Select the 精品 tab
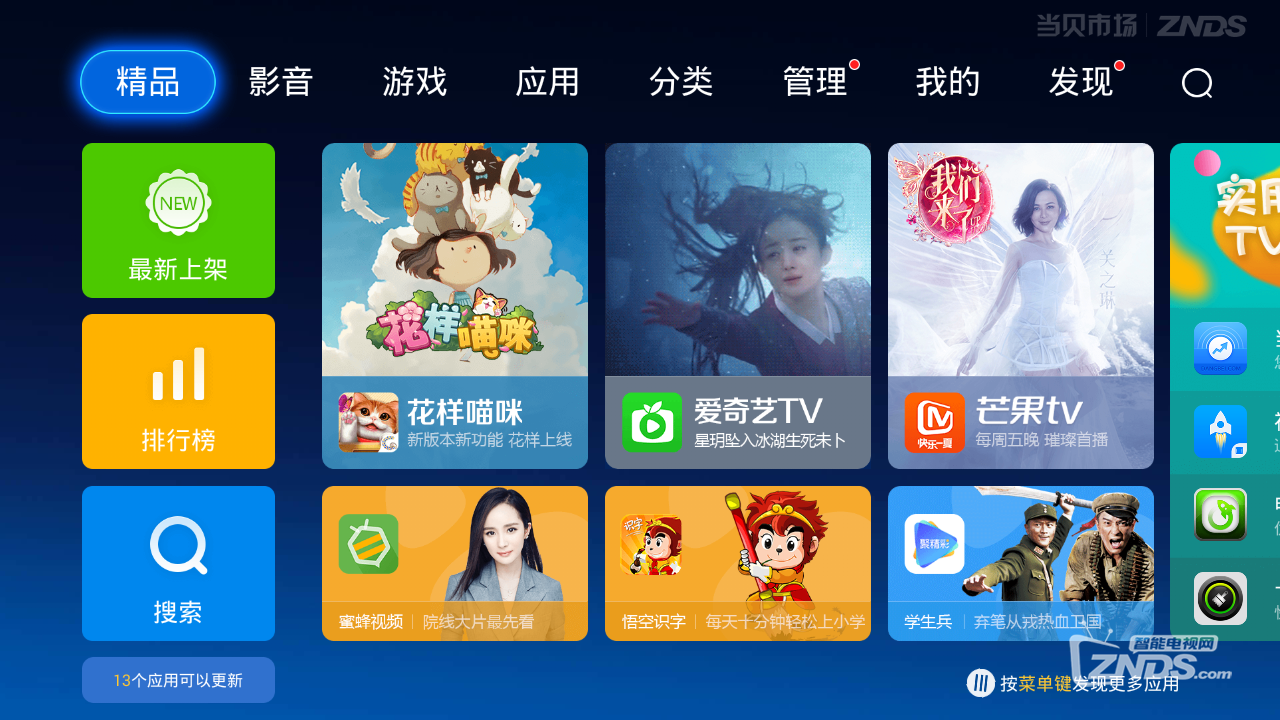Viewport: 1280px width, 720px height. pyautogui.click(x=148, y=82)
